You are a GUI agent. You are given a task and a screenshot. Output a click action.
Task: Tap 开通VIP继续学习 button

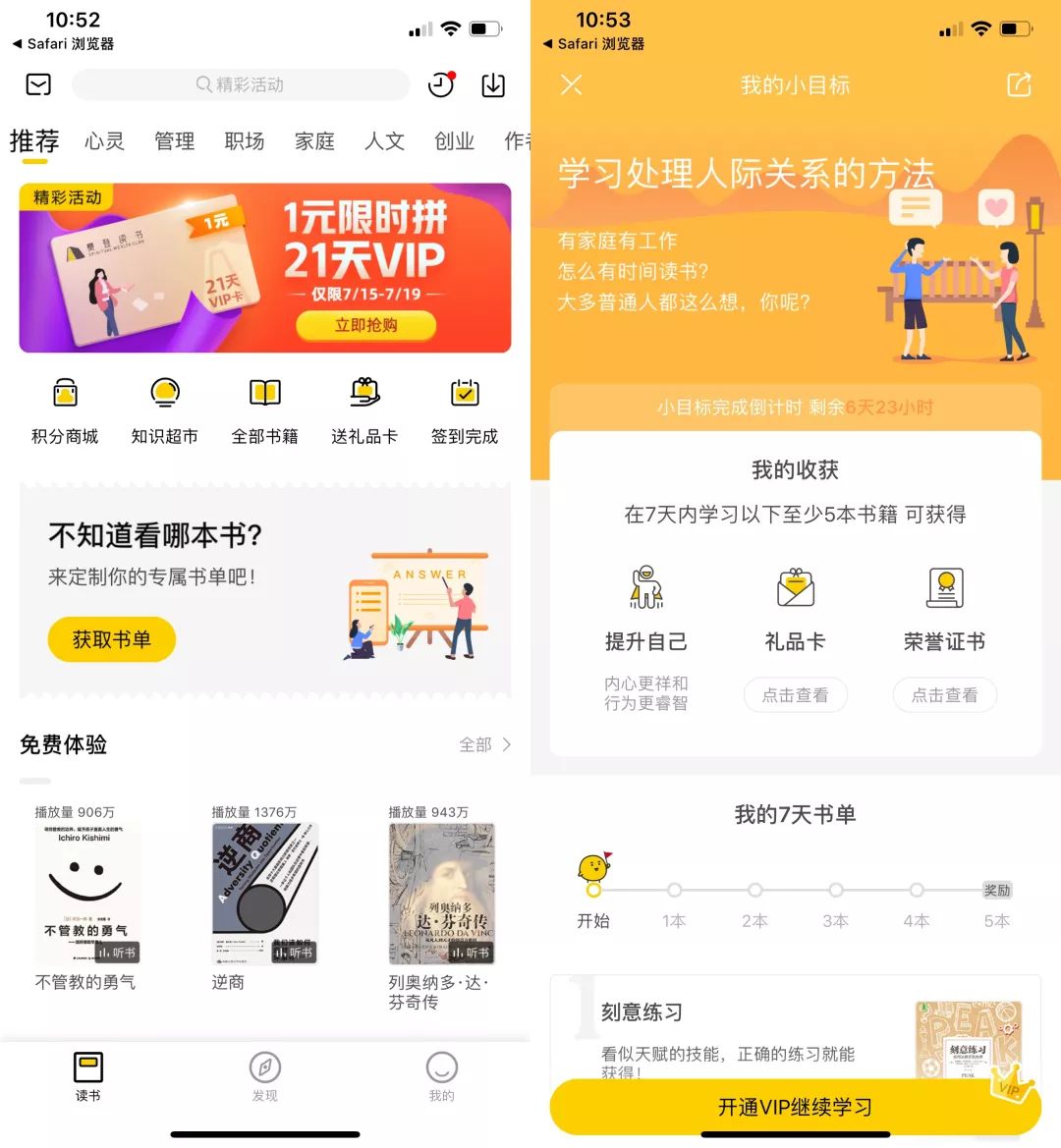[x=795, y=1107]
